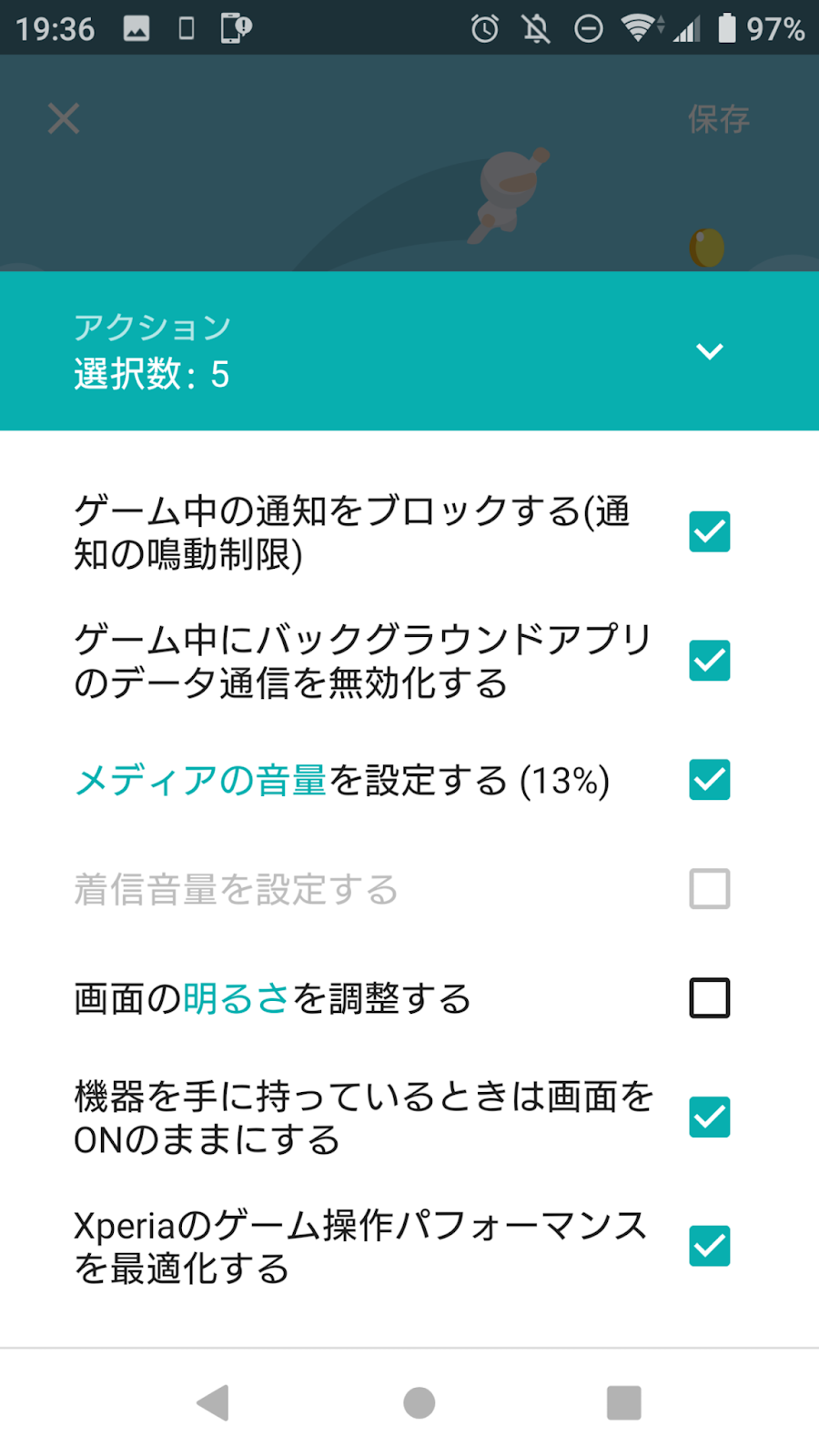Open the 明るさ brightness link

coord(236,999)
